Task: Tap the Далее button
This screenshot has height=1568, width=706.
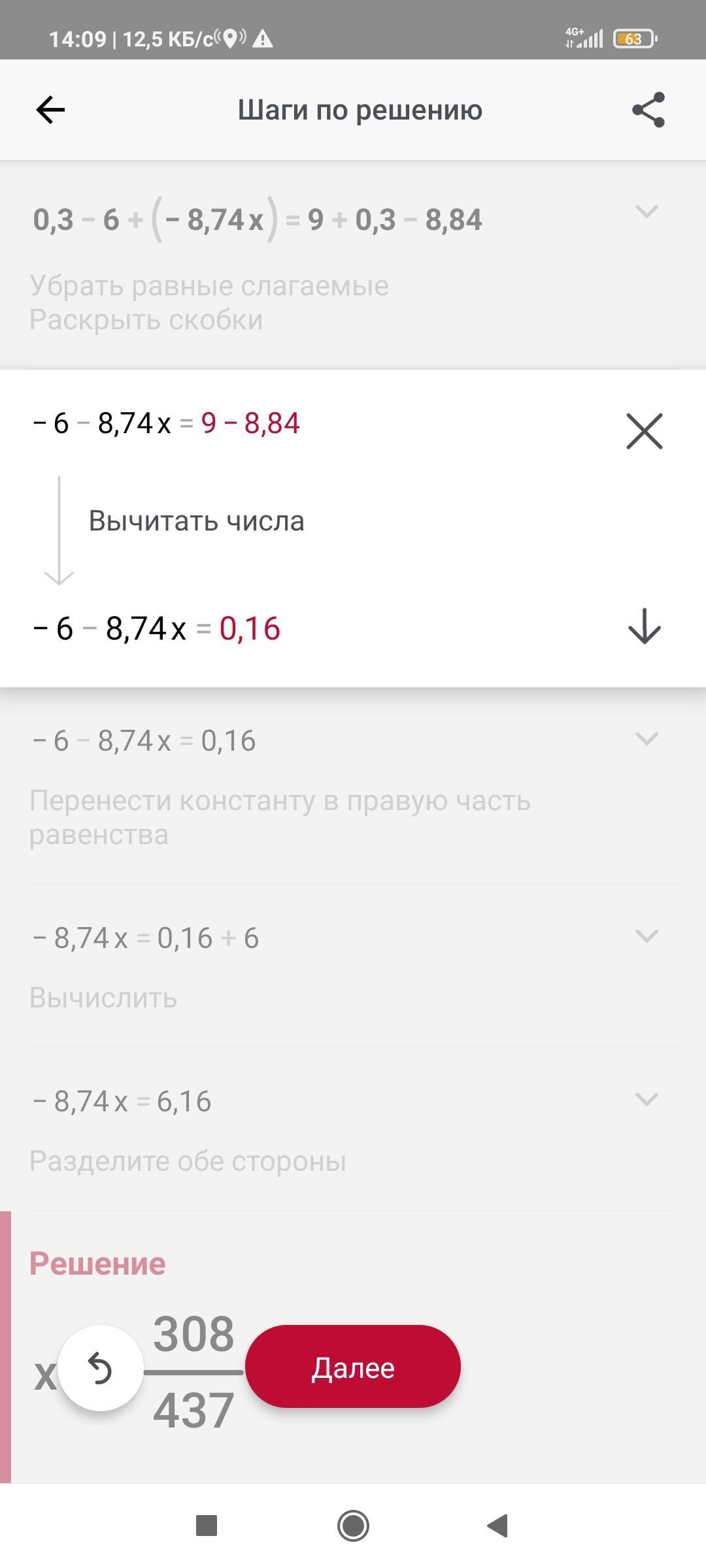Action: pyautogui.click(x=353, y=1367)
